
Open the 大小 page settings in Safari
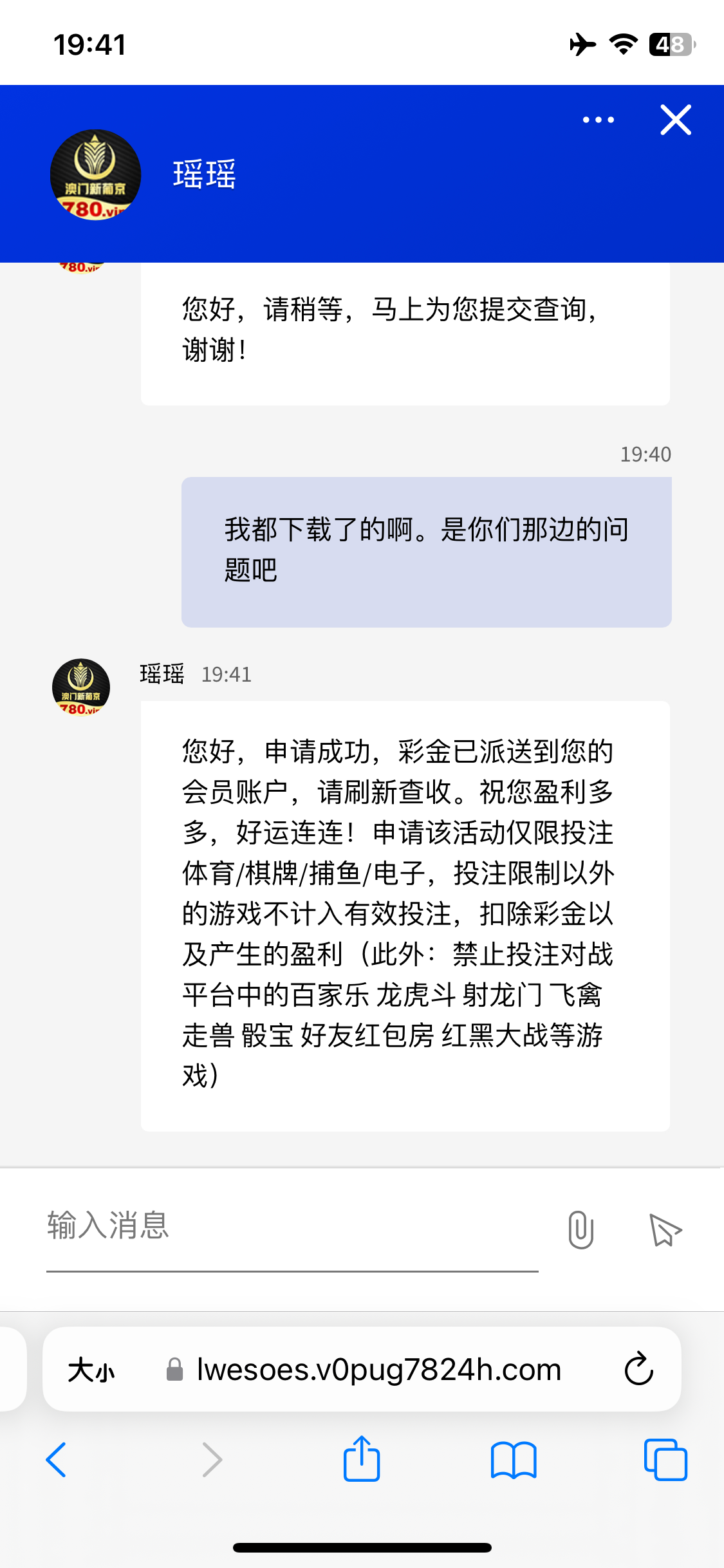tap(91, 1370)
